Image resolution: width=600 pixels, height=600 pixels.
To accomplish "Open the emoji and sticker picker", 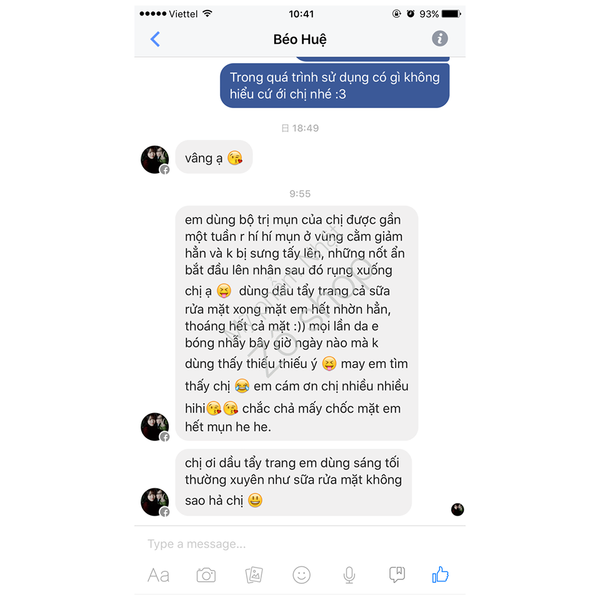I will pyautogui.click(x=301, y=575).
